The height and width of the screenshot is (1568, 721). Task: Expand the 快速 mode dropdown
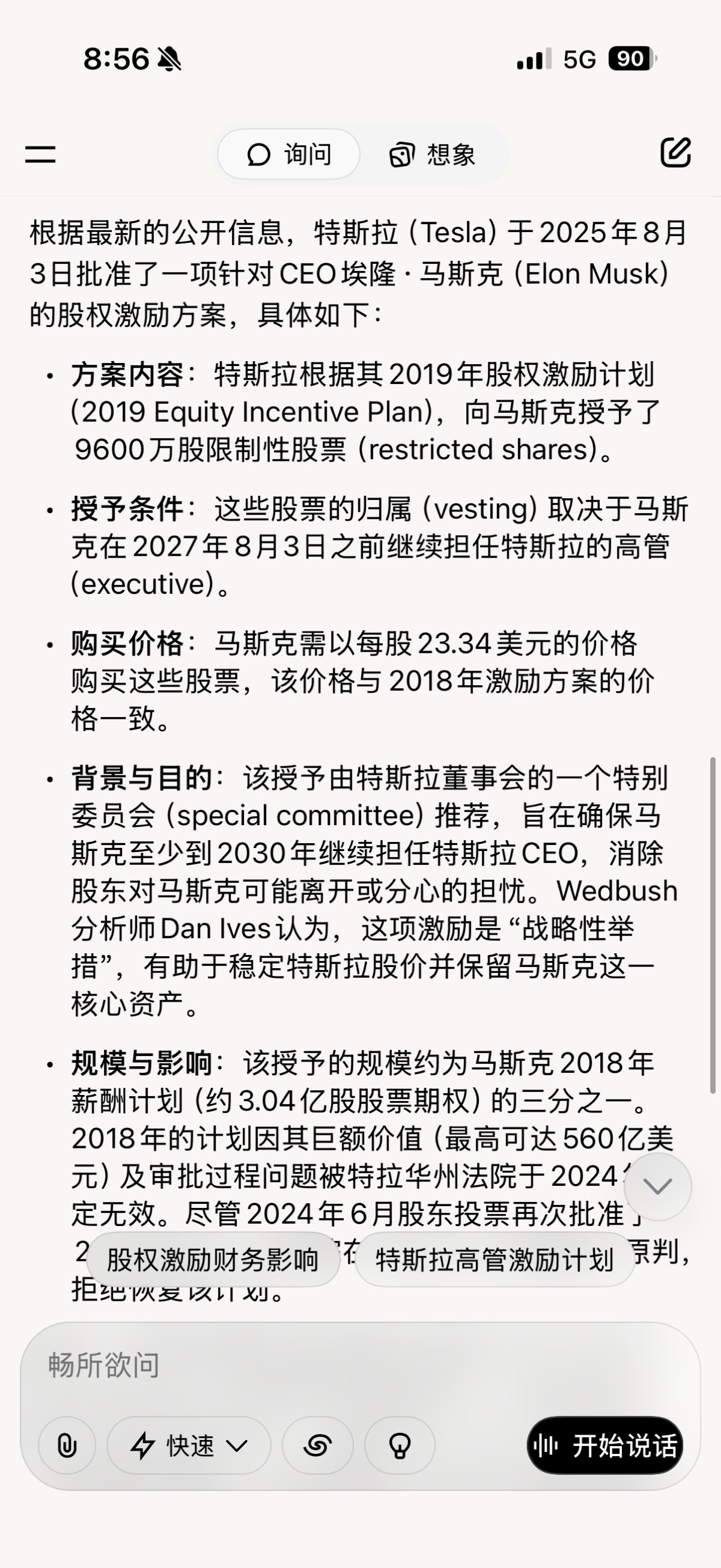click(189, 1445)
